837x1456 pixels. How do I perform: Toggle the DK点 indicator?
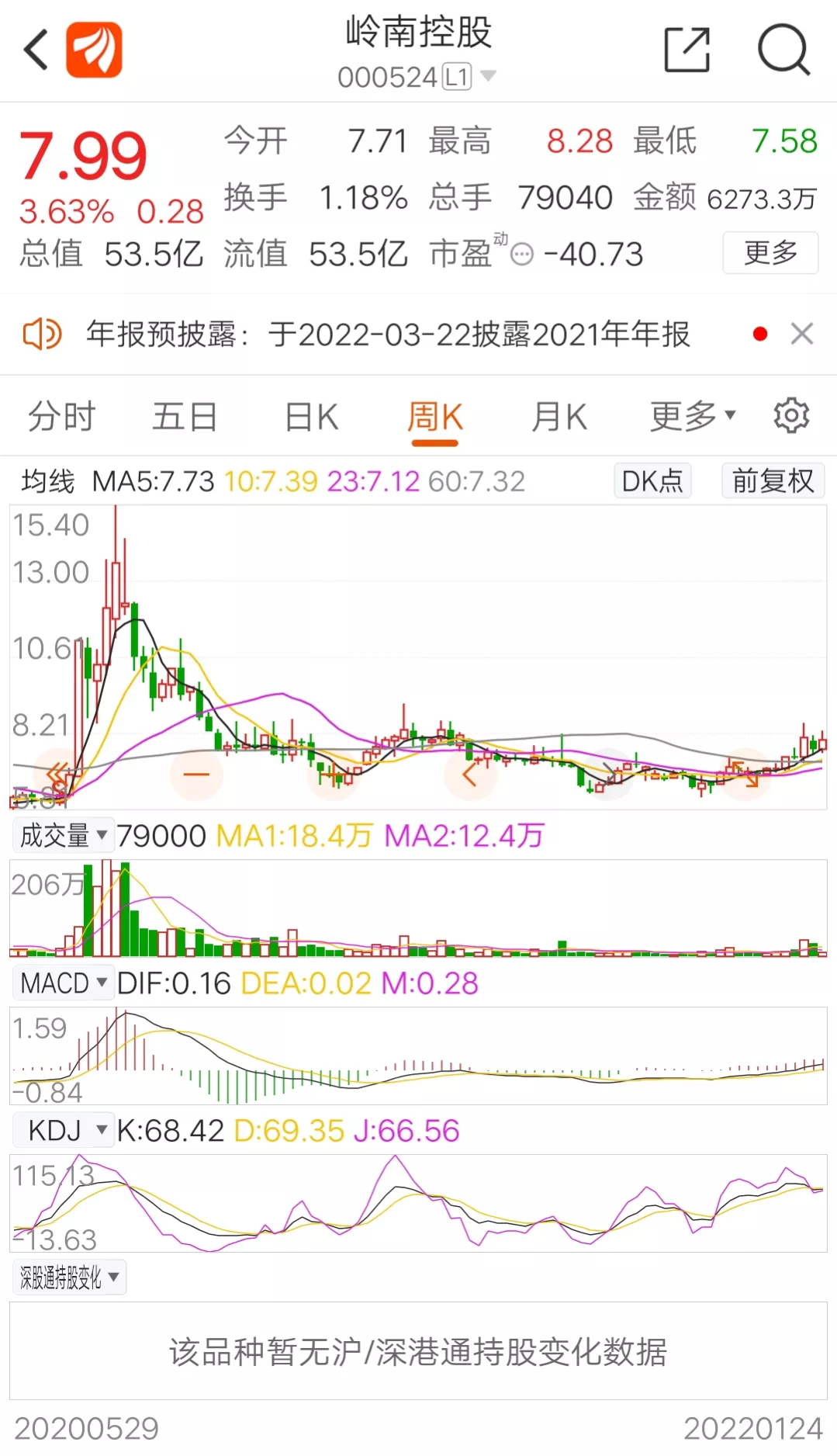(x=652, y=480)
